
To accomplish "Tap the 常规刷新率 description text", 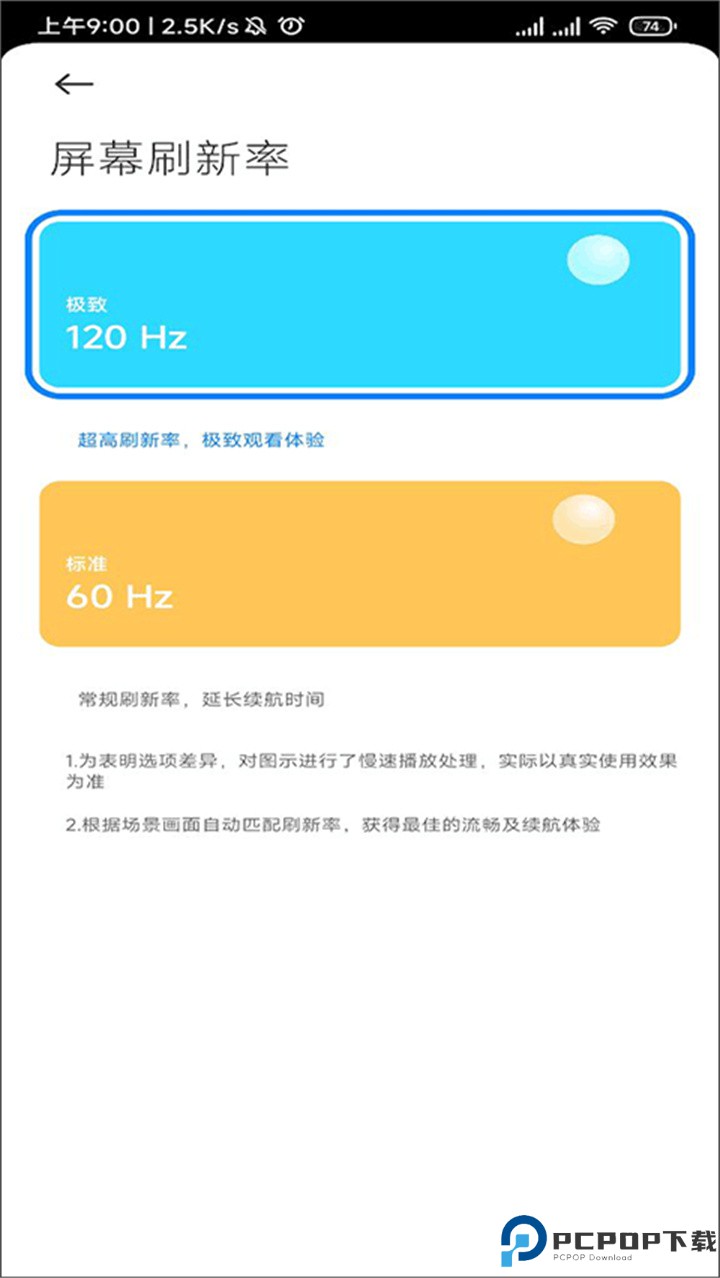I will [x=200, y=700].
